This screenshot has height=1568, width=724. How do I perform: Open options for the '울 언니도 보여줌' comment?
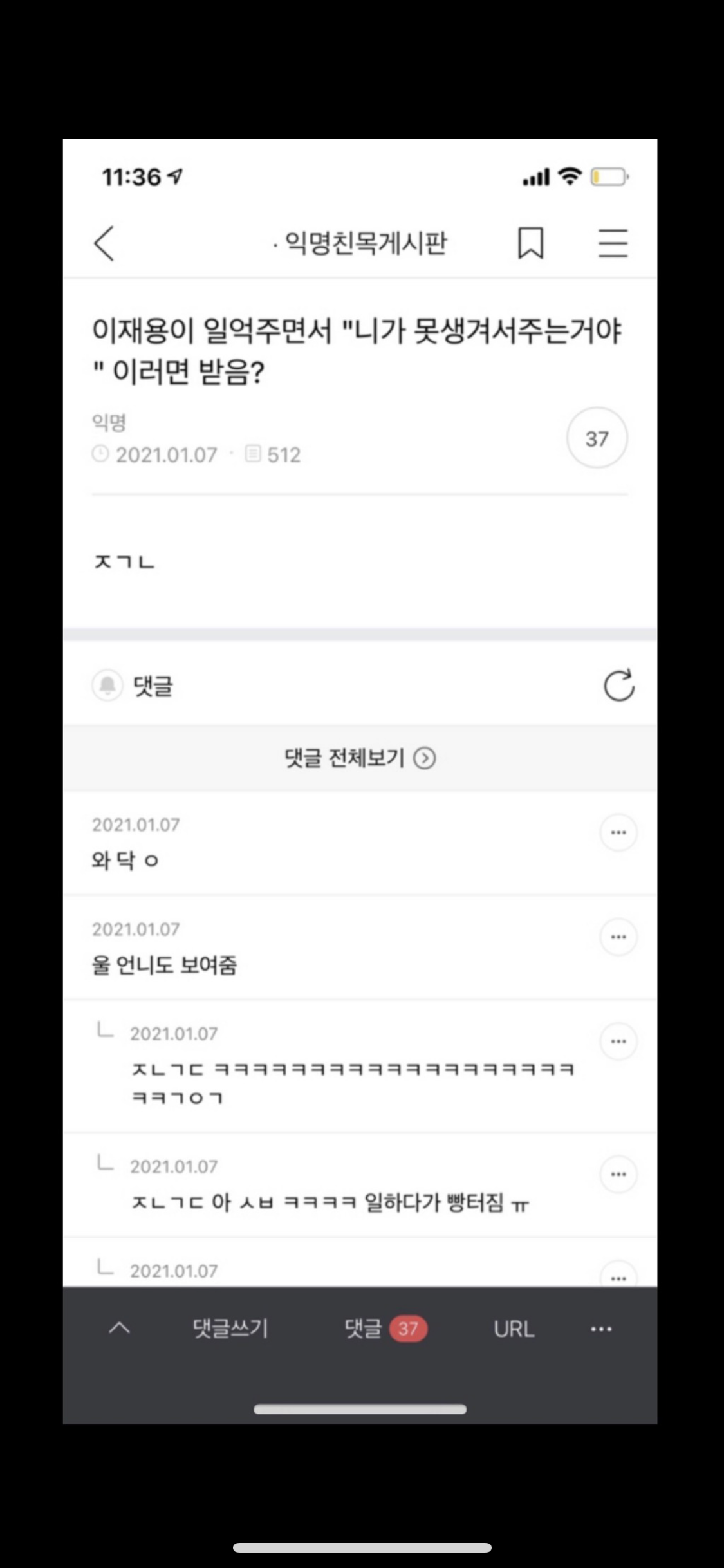pyautogui.click(x=618, y=937)
